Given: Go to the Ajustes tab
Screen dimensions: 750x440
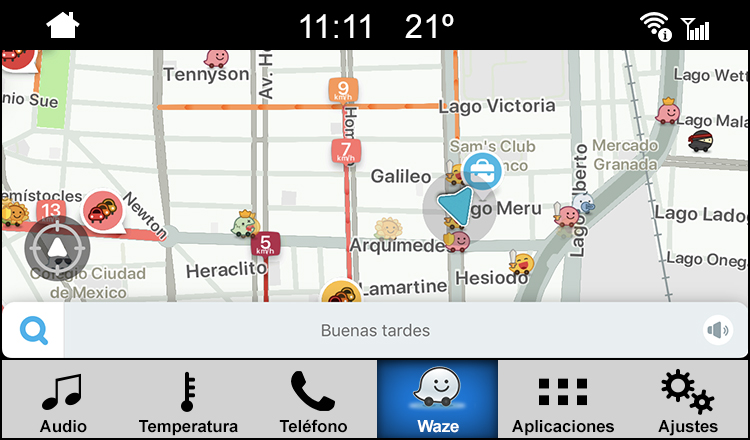Looking at the screenshot, I should [687, 400].
